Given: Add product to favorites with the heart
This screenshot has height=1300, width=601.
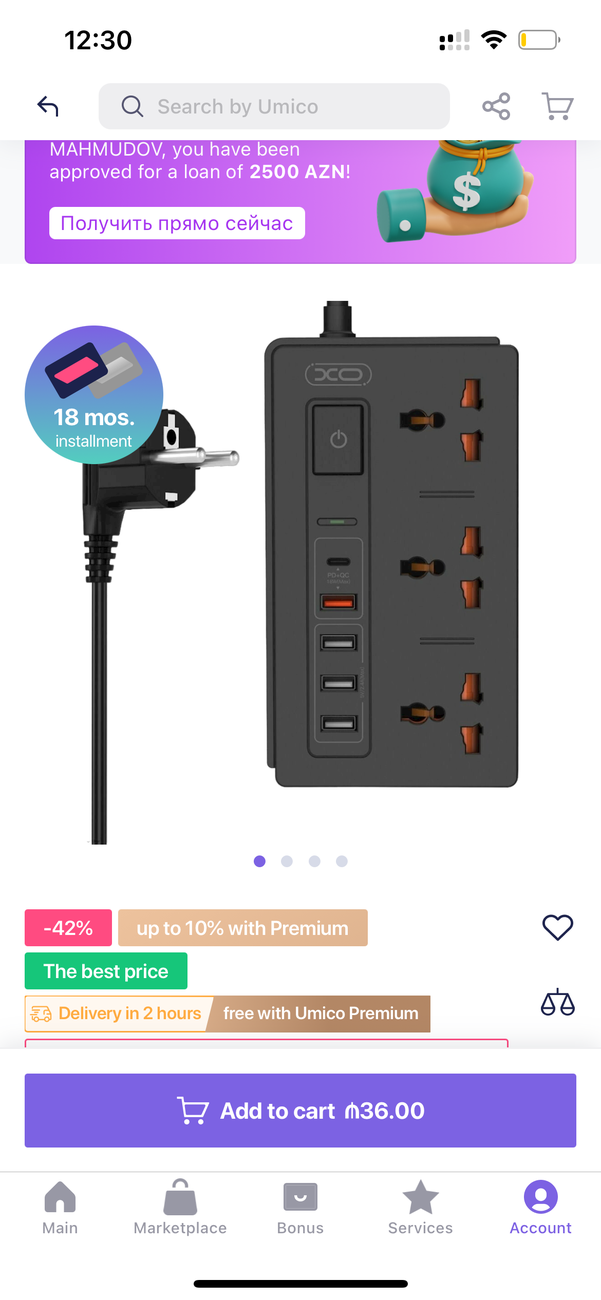Looking at the screenshot, I should tap(557, 928).
